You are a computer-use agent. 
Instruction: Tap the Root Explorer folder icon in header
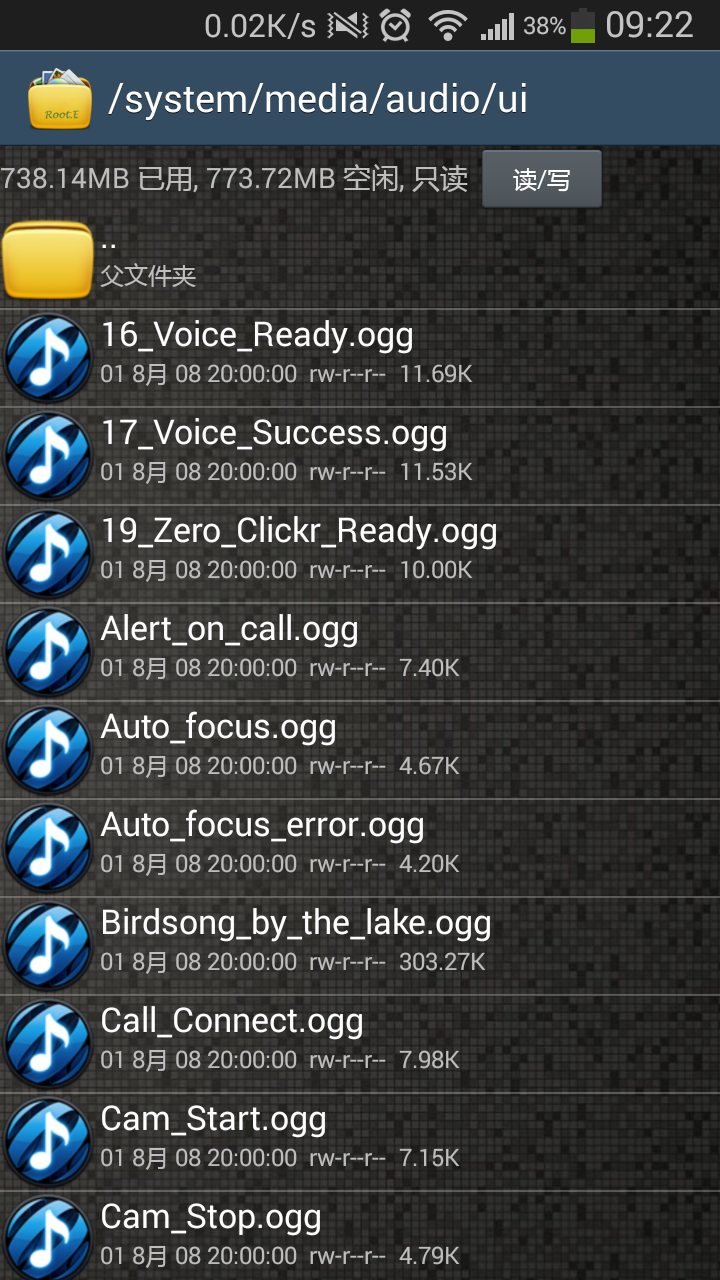coord(60,99)
